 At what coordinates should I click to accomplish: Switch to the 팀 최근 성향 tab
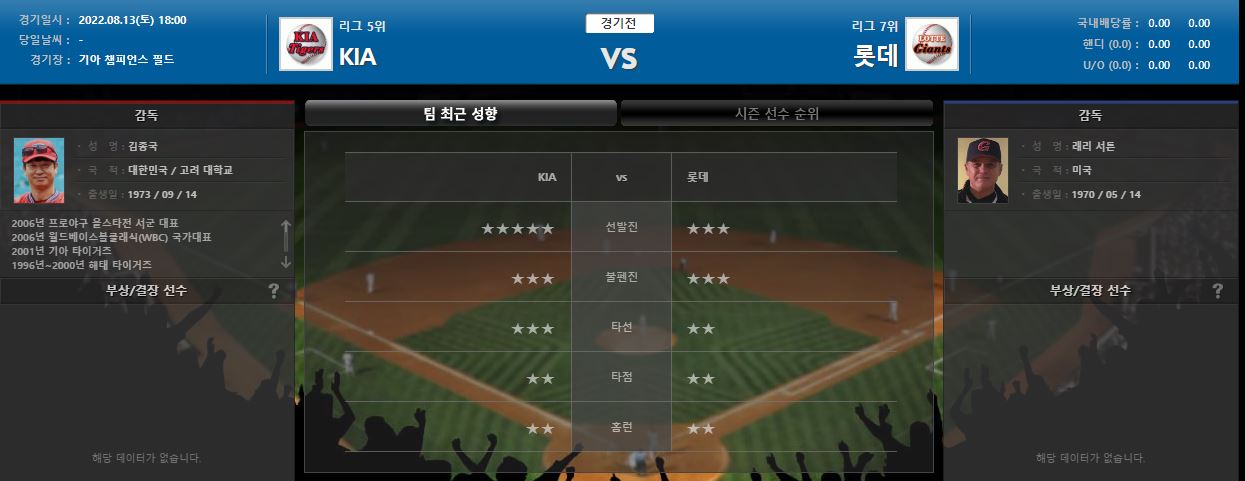460,114
